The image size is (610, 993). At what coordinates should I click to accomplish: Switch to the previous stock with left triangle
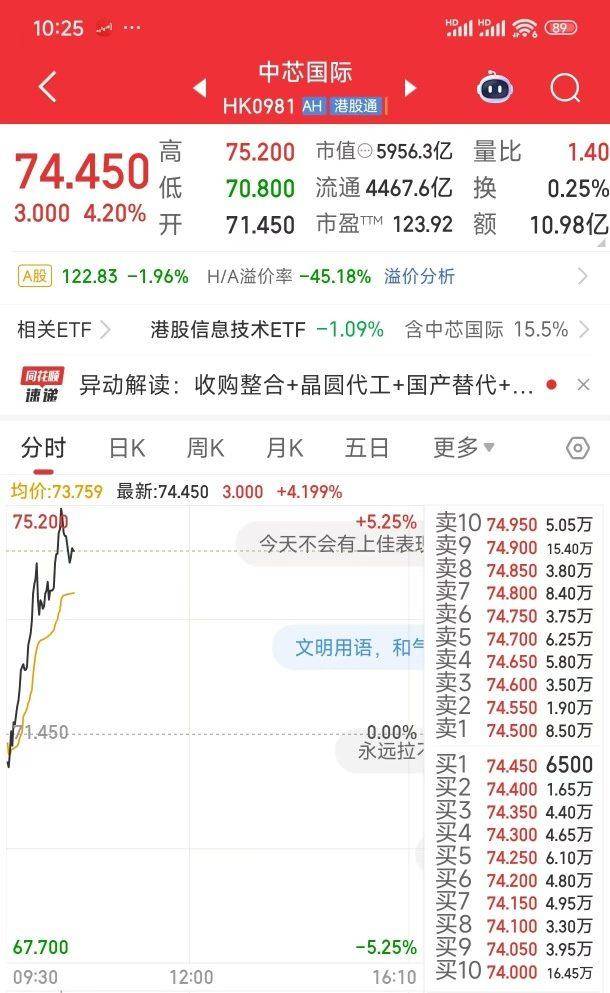point(200,88)
